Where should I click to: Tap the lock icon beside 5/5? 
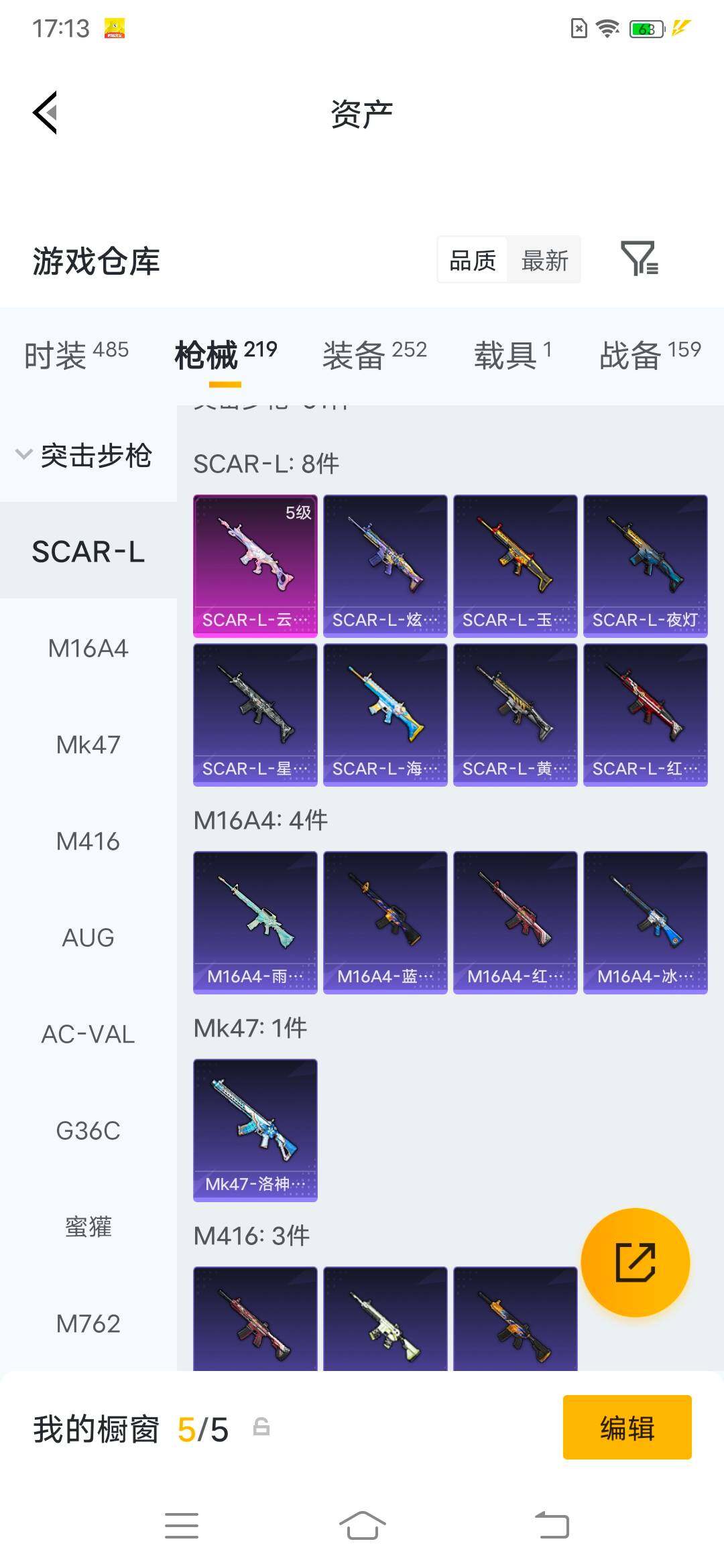point(261,1427)
